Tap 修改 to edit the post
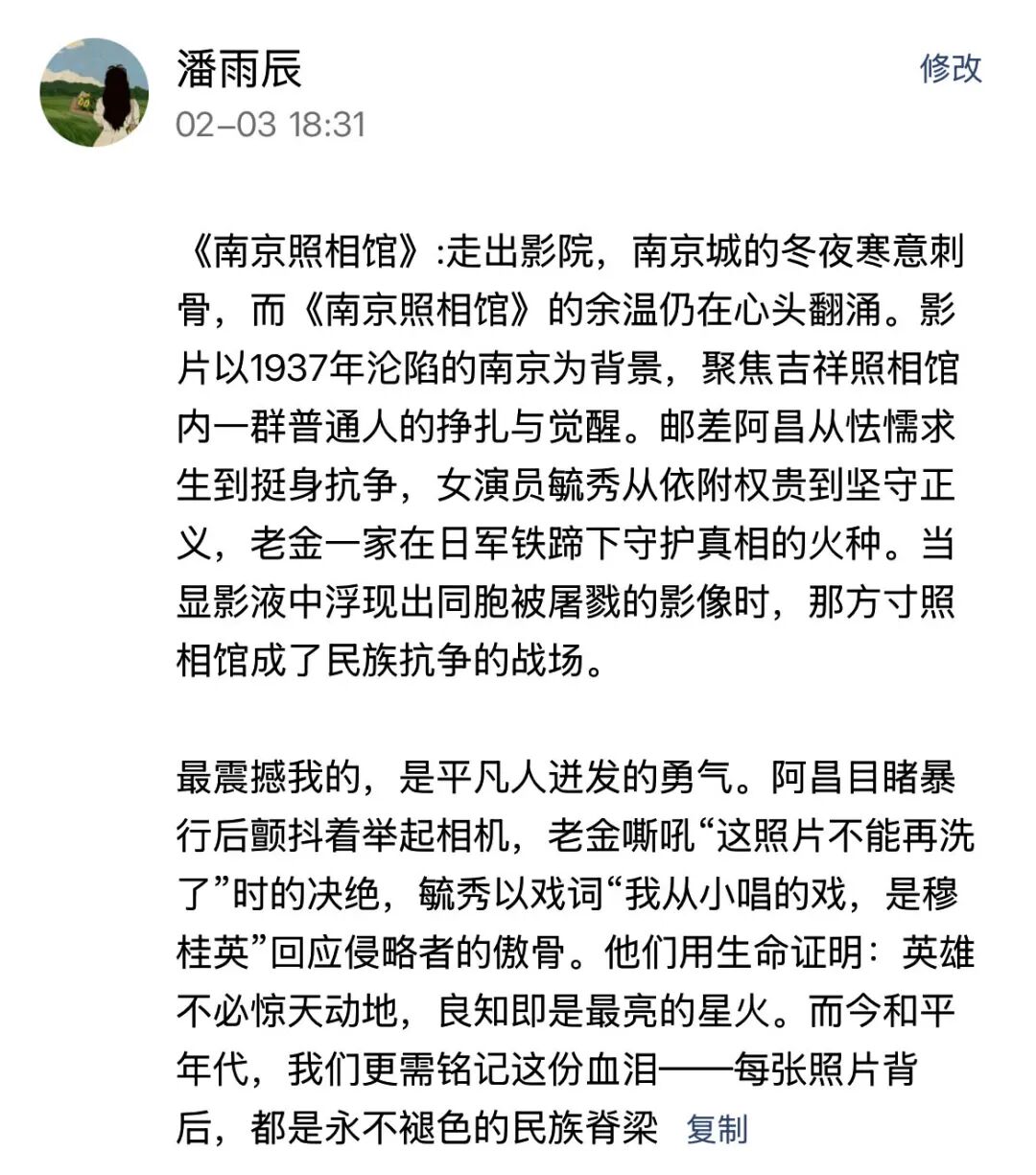The height and width of the screenshot is (1175, 1036). click(x=951, y=69)
